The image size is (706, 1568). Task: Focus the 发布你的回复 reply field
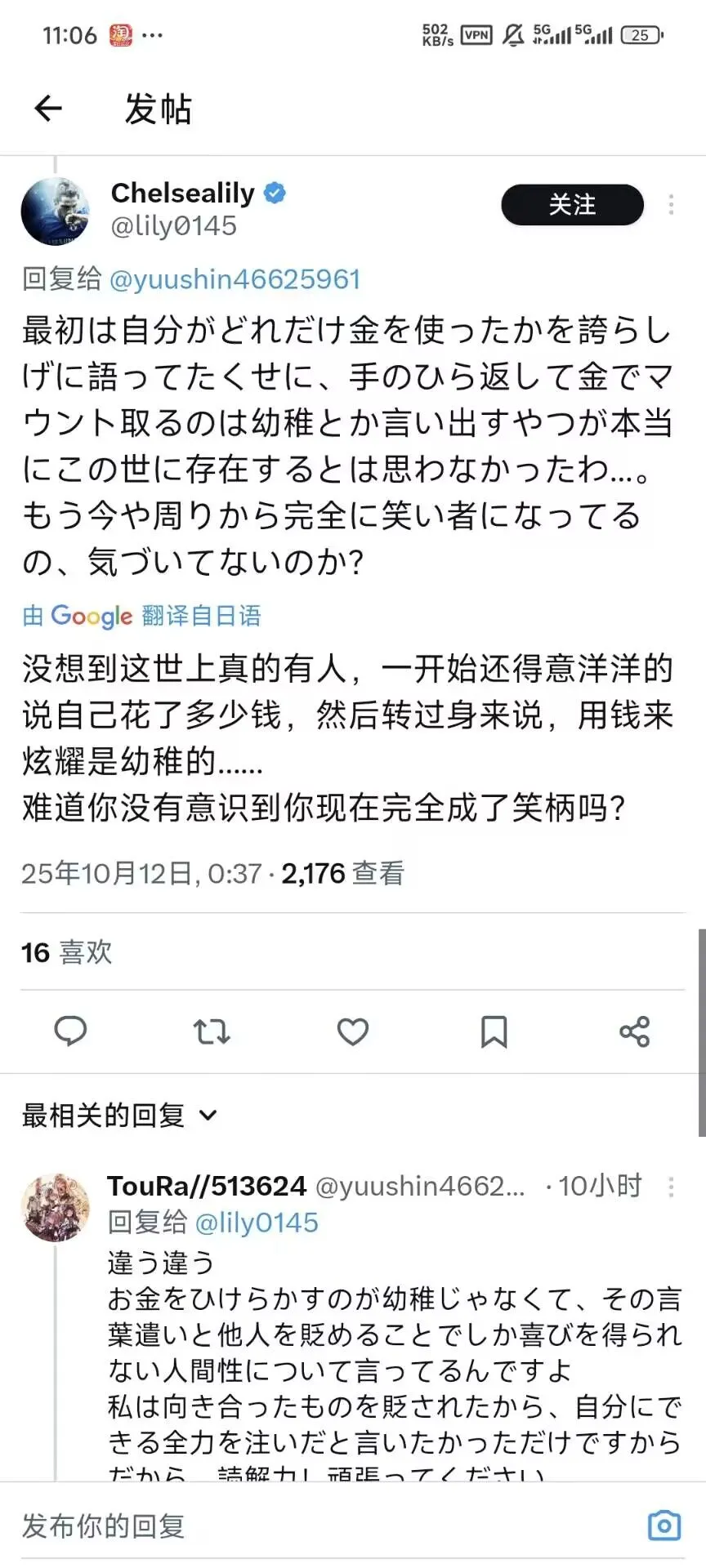coord(311,1526)
